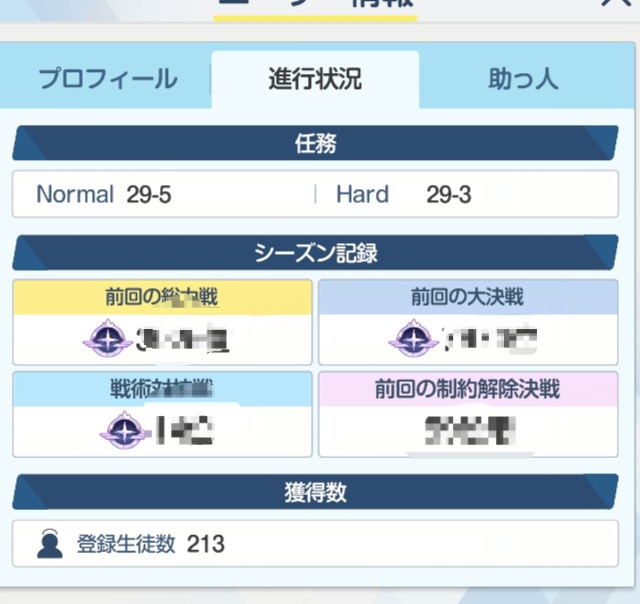This screenshot has width=640, height=604.
Task: Close the user info dialog
Action: point(614,4)
